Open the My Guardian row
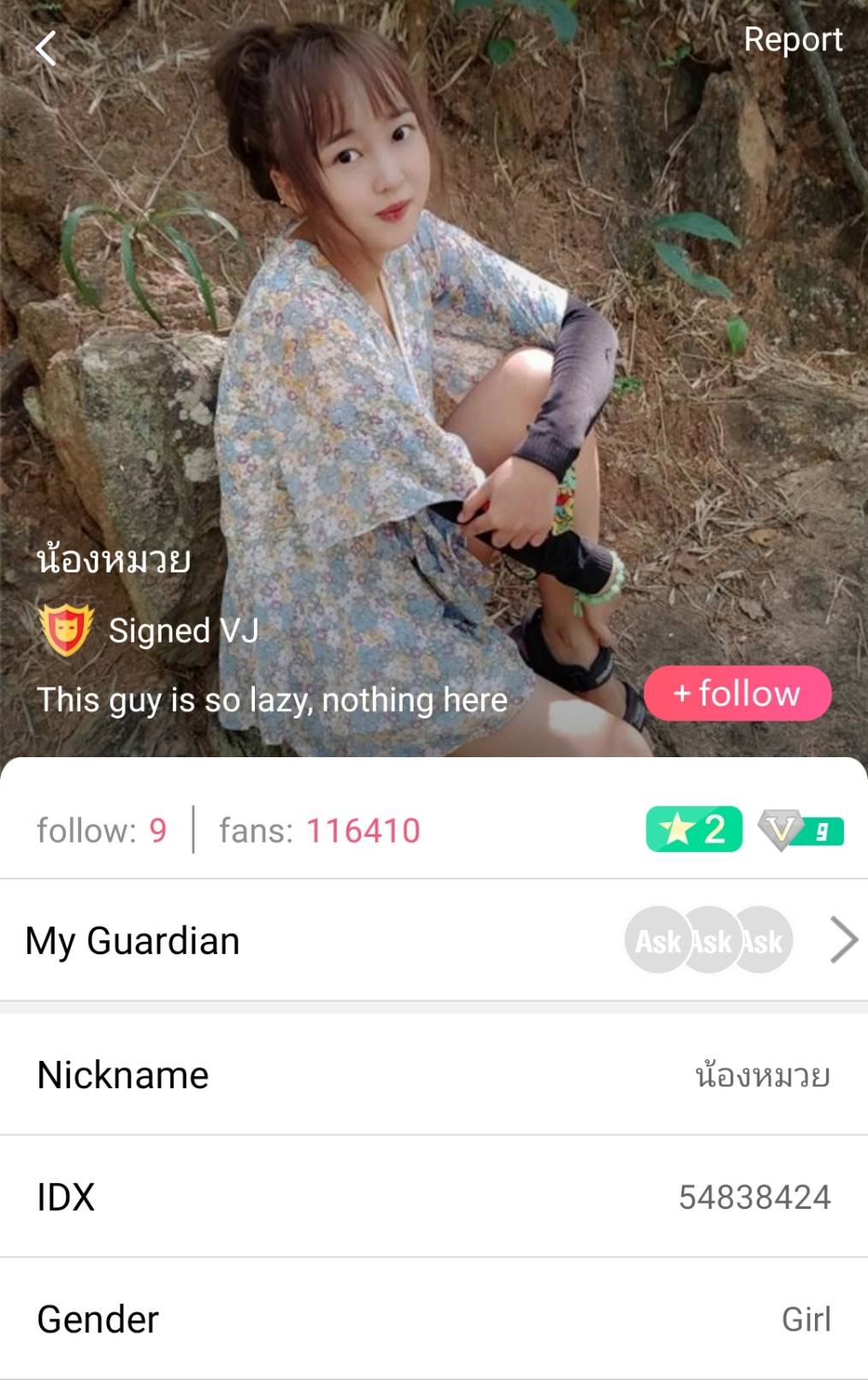 tap(434, 940)
